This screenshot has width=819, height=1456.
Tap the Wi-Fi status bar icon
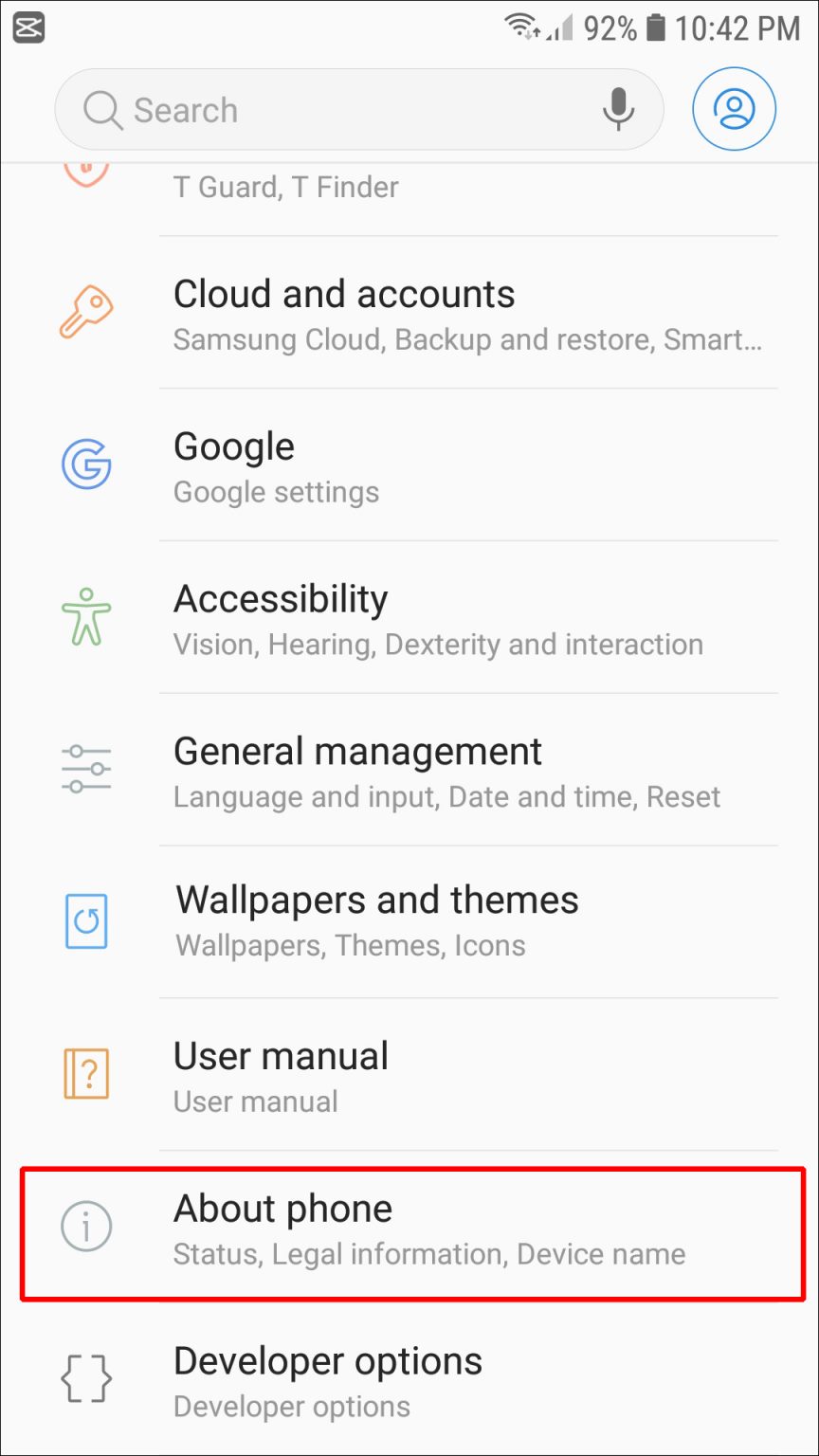coord(519,27)
